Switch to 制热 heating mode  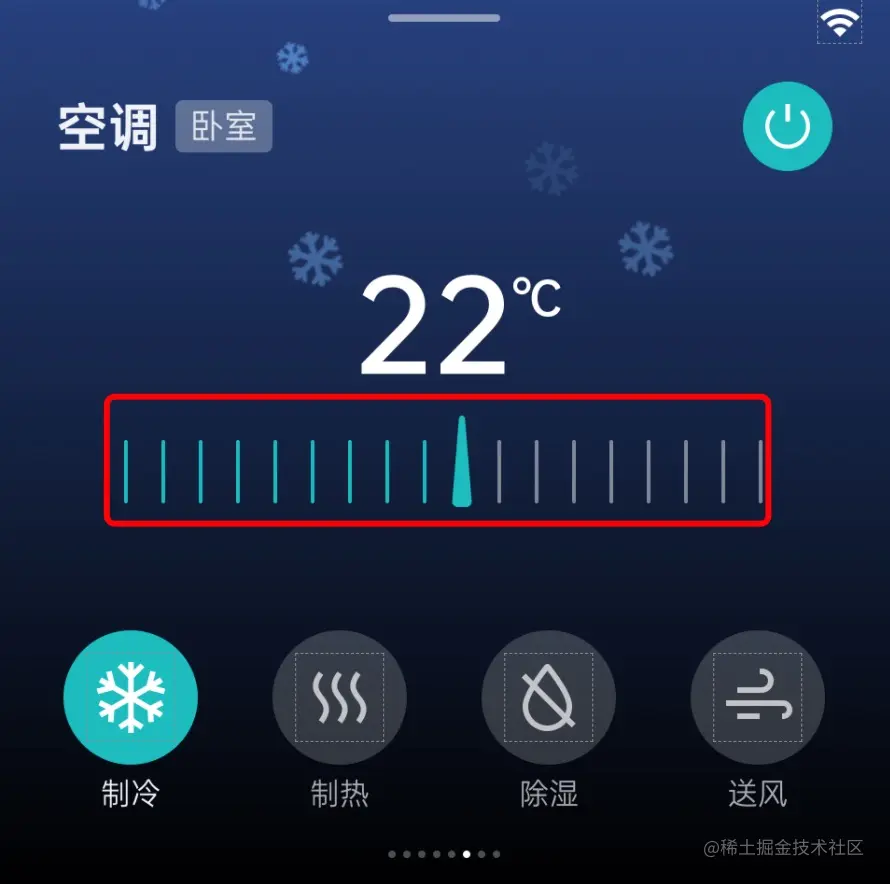pos(339,697)
